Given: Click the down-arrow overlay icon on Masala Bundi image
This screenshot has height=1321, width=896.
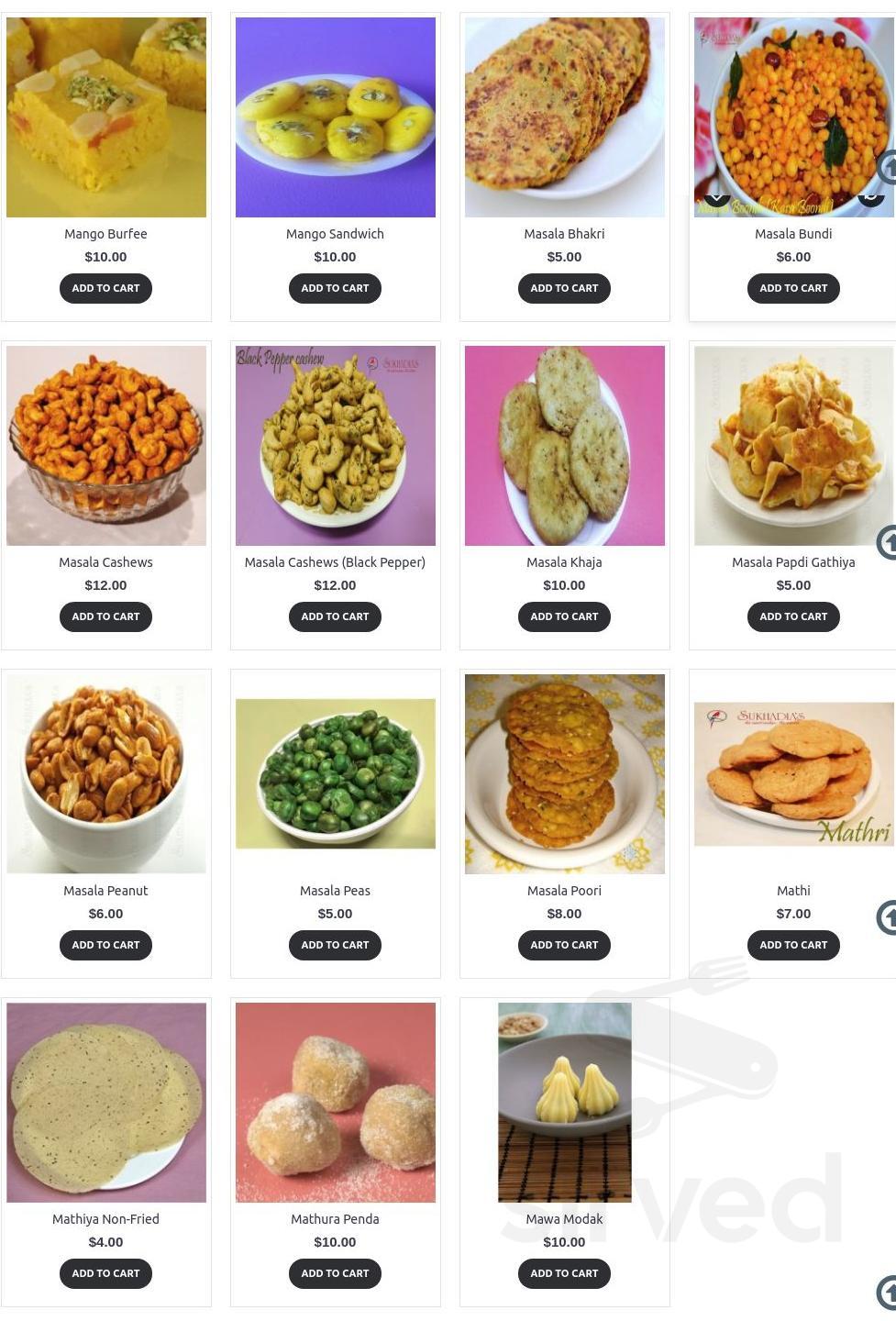Looking at the screenshot, I should [717, 200].
